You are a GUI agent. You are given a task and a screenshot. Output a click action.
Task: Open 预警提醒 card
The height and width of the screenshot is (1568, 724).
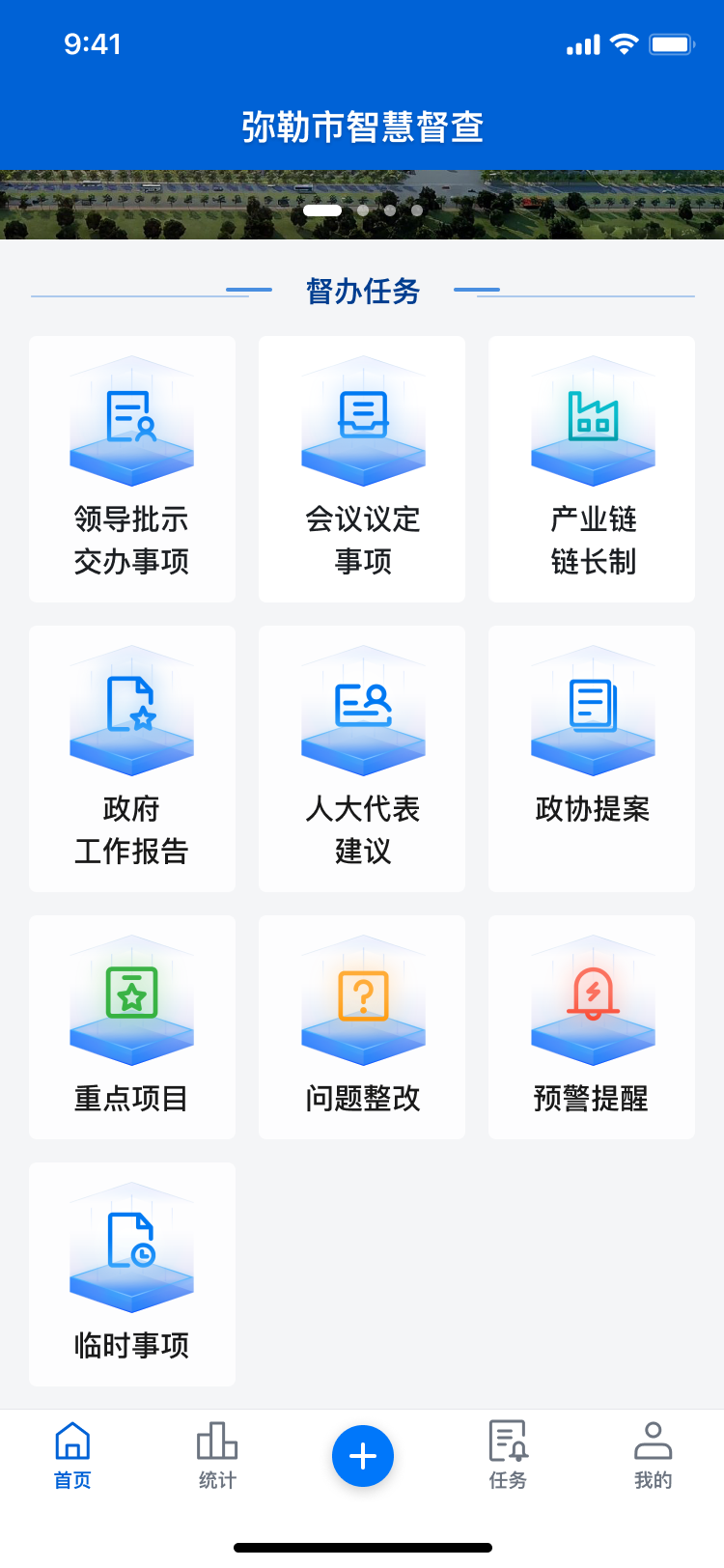click(x=592, y=1027)
